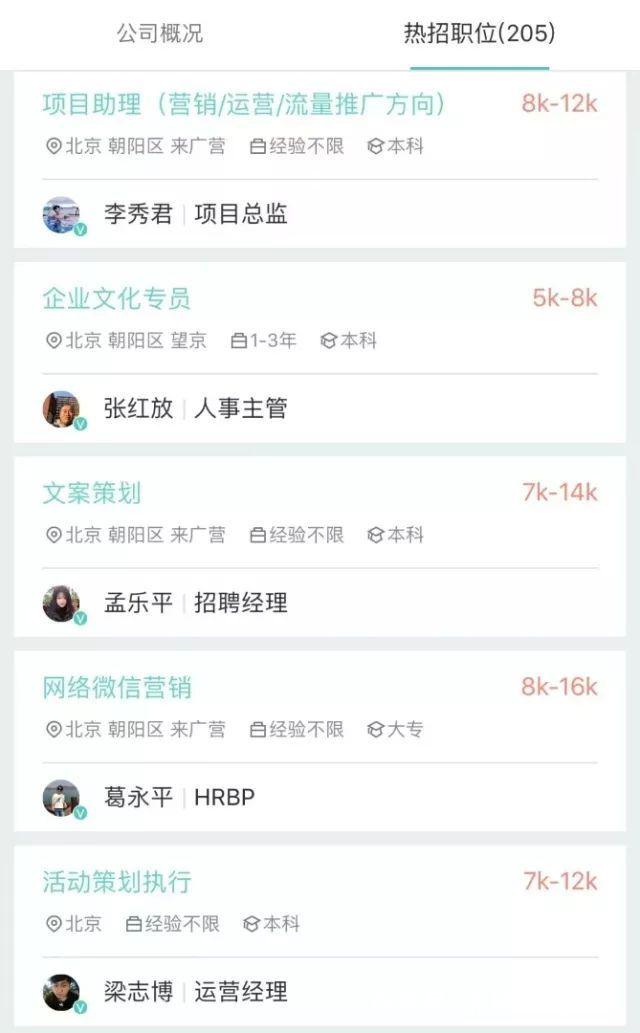Image resolution: width=640 pixels, height=1033 pixels.
Task: Switch to the 公司概况 tab
Action: pyautogui.click(x=160, y=33)
